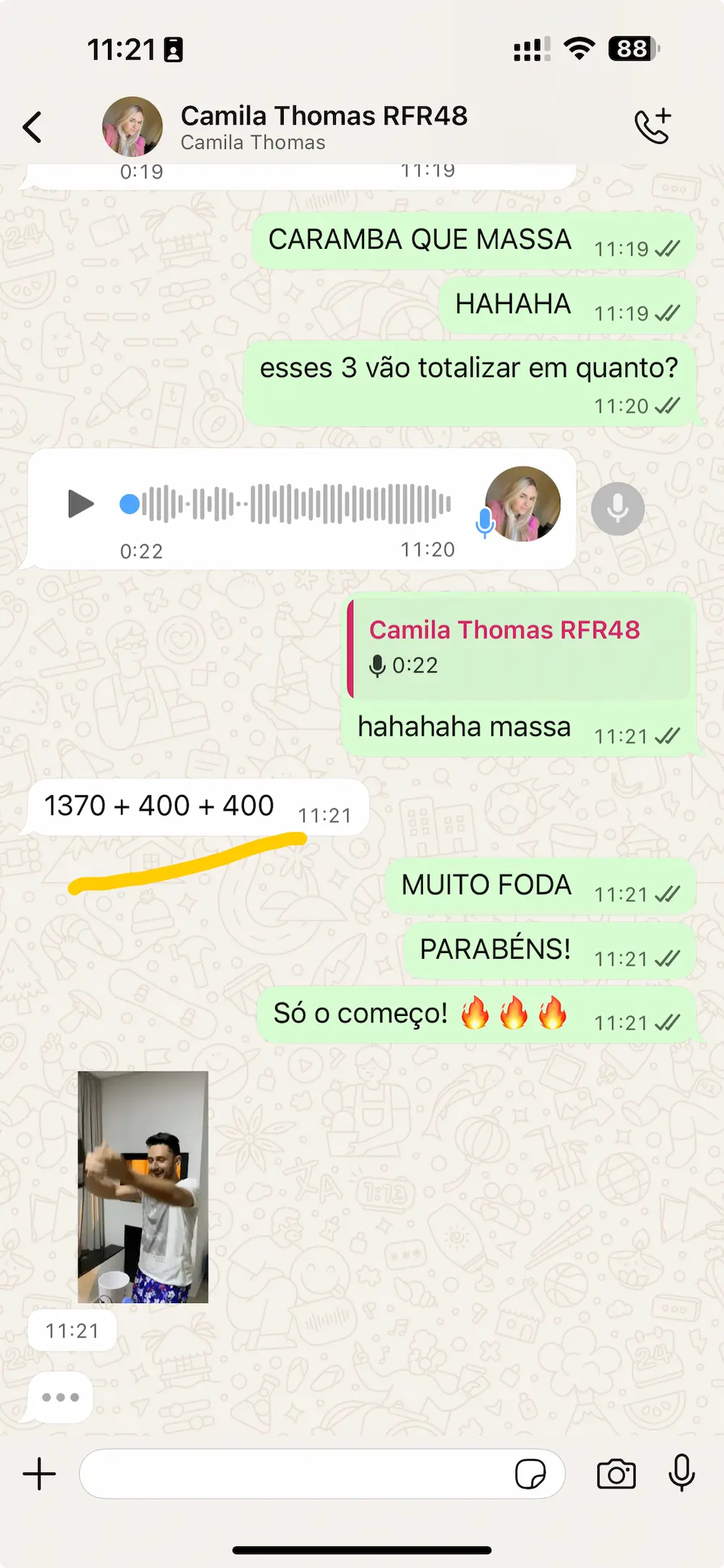Tap the avatar on the voice message waveform
Image resolution: width=724 pixels, height=1568 pixels.
tap(523, 504)
